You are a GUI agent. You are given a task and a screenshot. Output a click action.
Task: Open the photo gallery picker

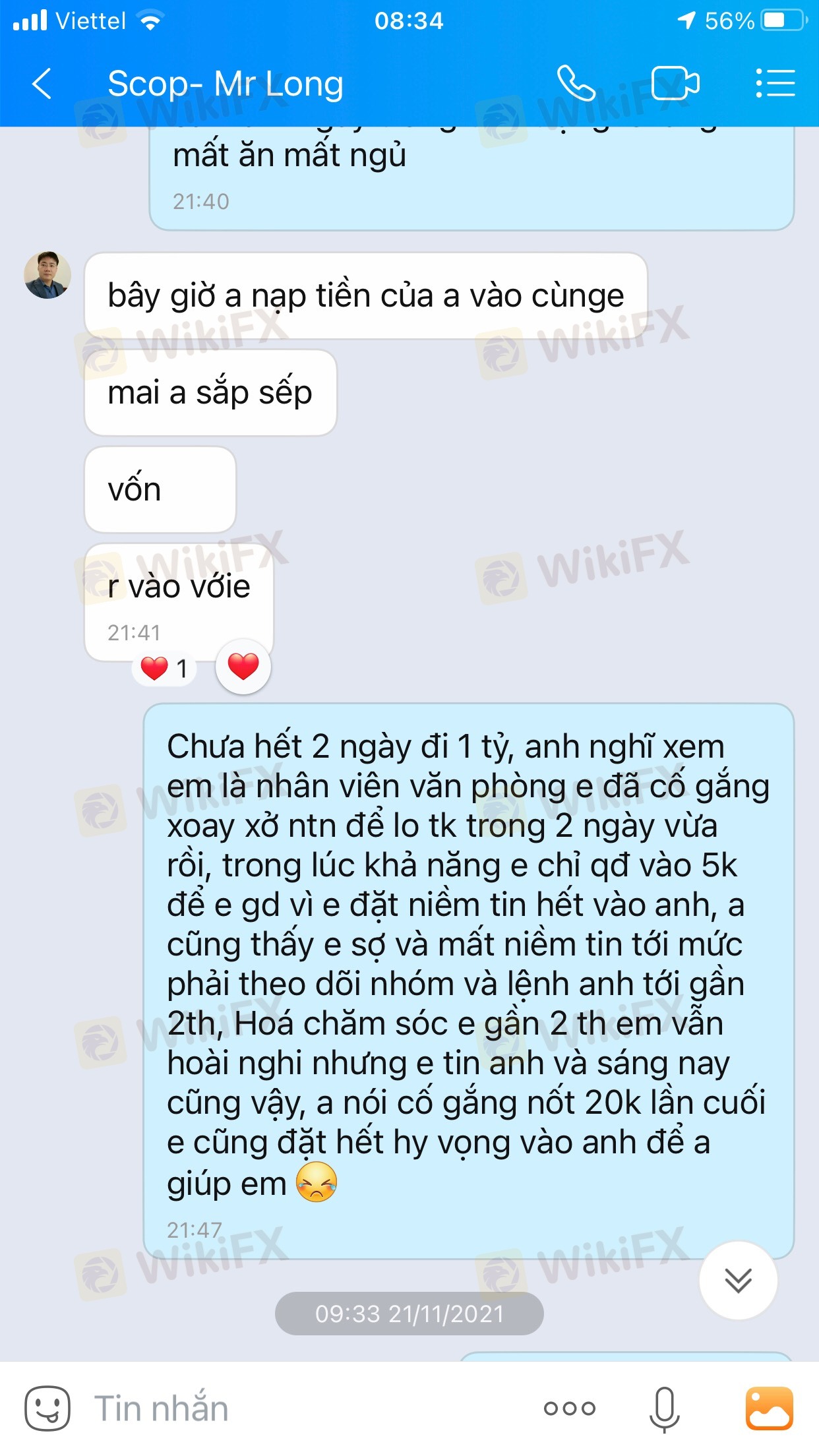click(769, 1409)
